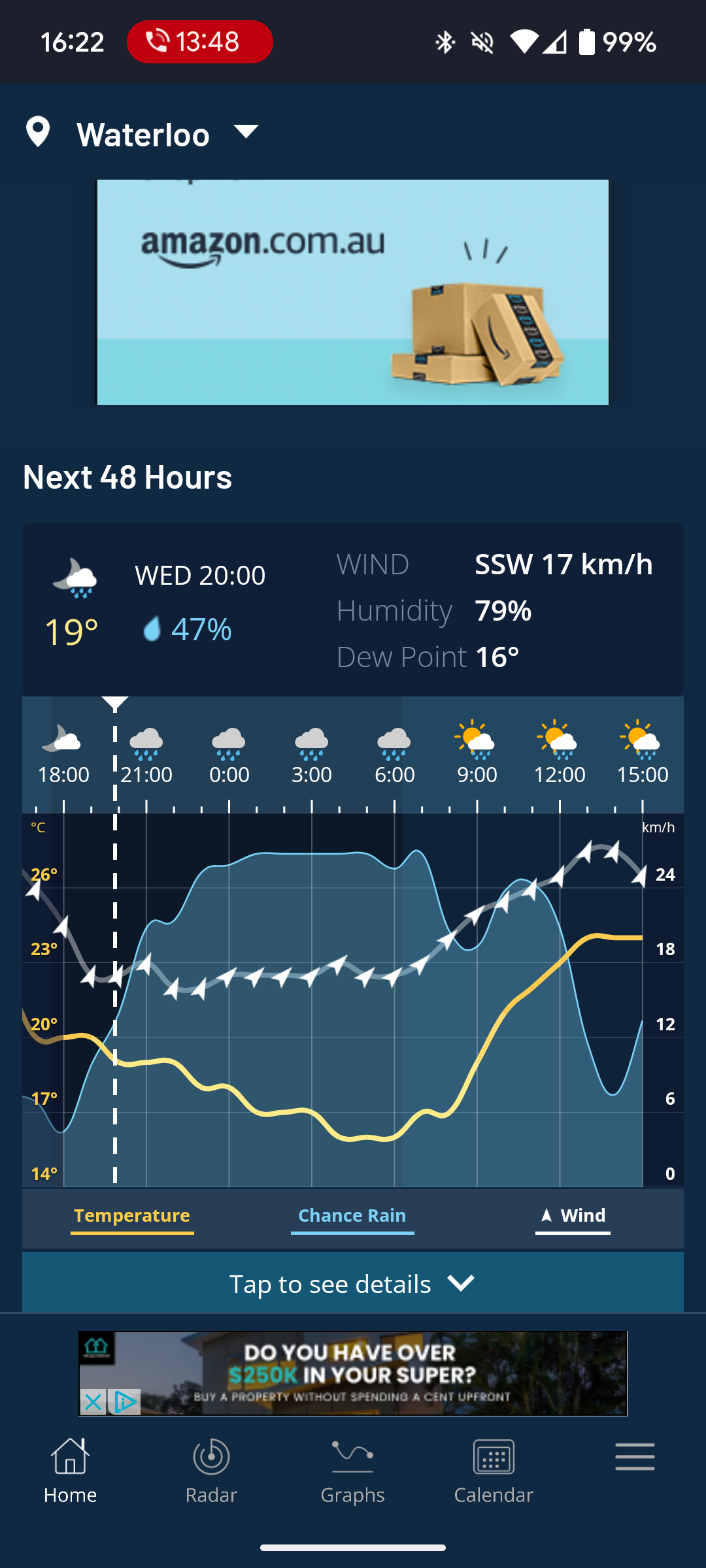Switch to the Radar tab
The height and width of the screenshot is (1568, 706).
point(211,1470)
